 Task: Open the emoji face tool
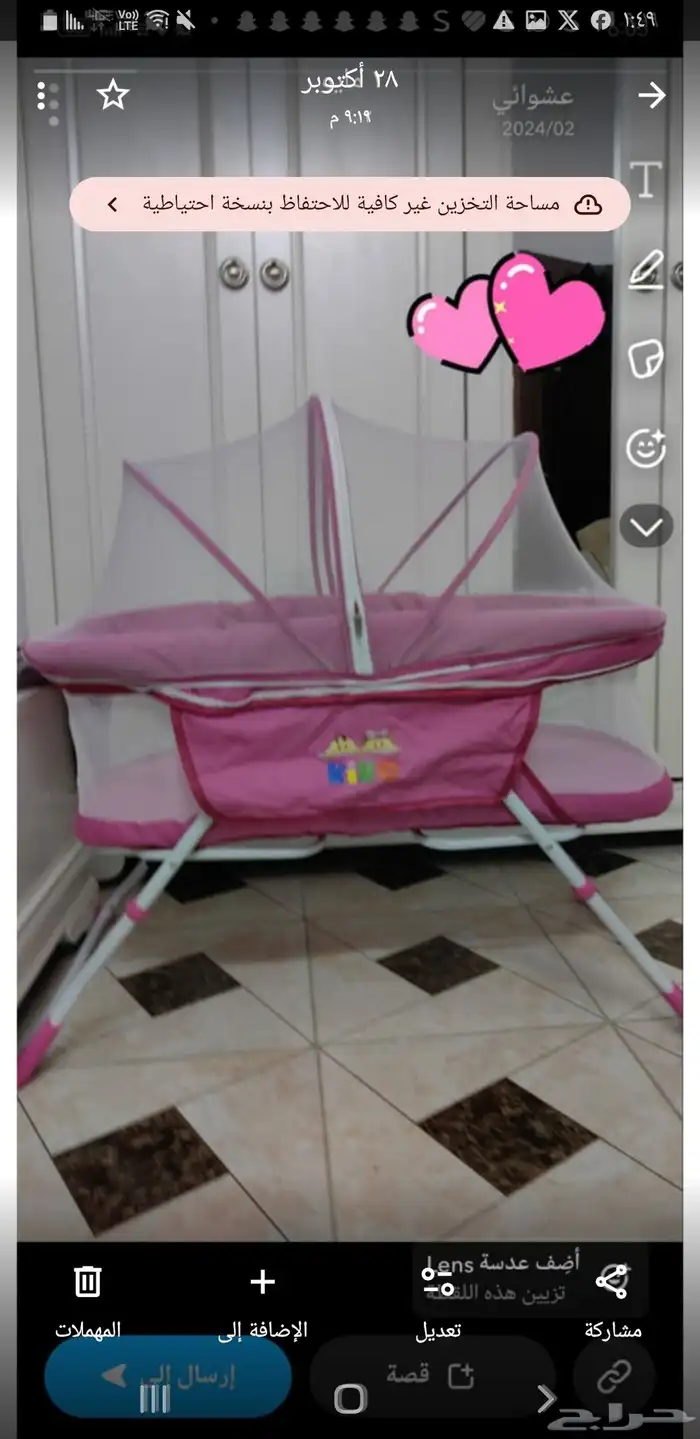point(646,447)
